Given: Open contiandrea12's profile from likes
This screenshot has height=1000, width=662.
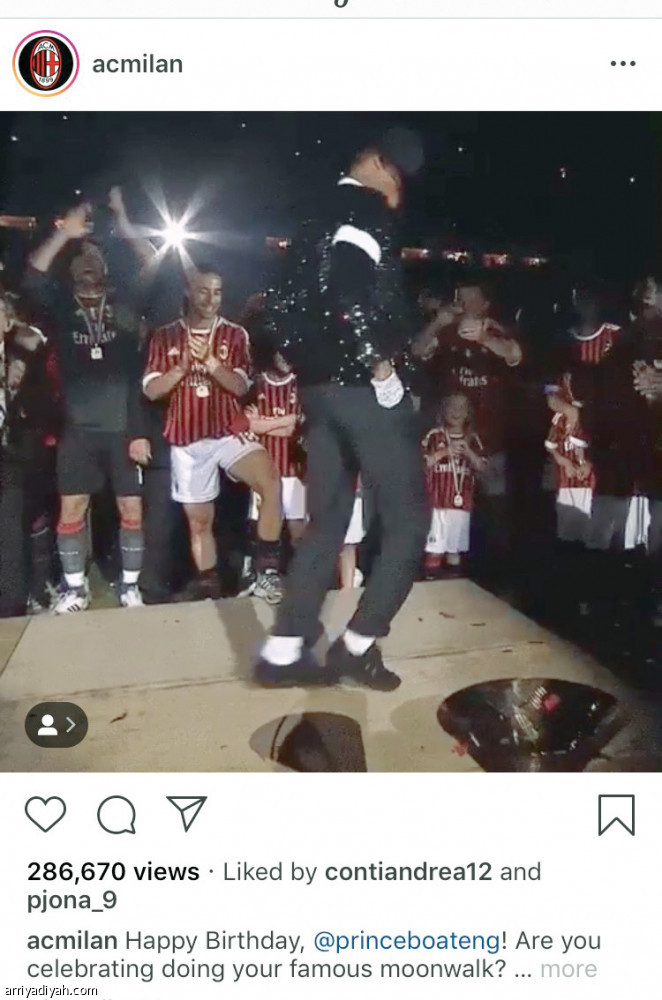Looking at the screenshot, I should [x=408, y=872].
